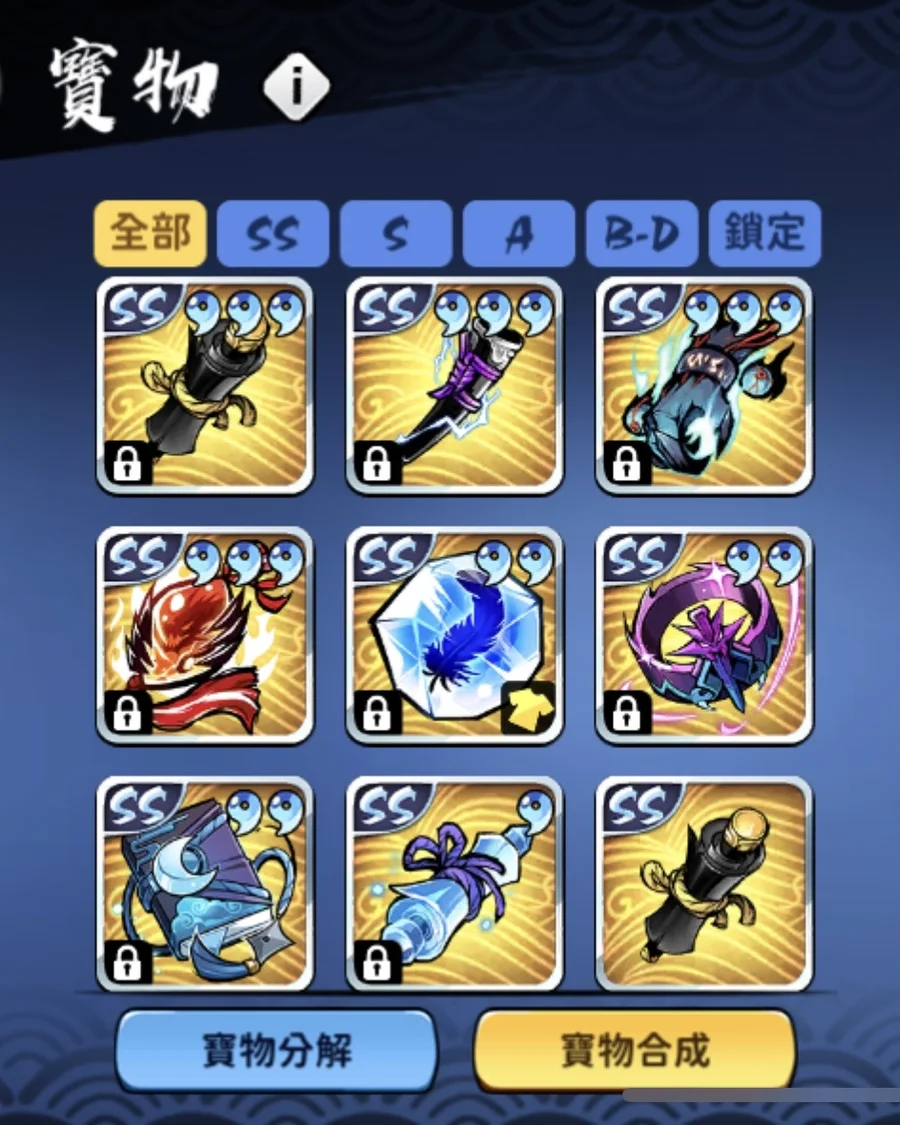Select the unlocked black scroll without spirit icons
Viewport: 900px width, 1125px height.
[704, 884]
